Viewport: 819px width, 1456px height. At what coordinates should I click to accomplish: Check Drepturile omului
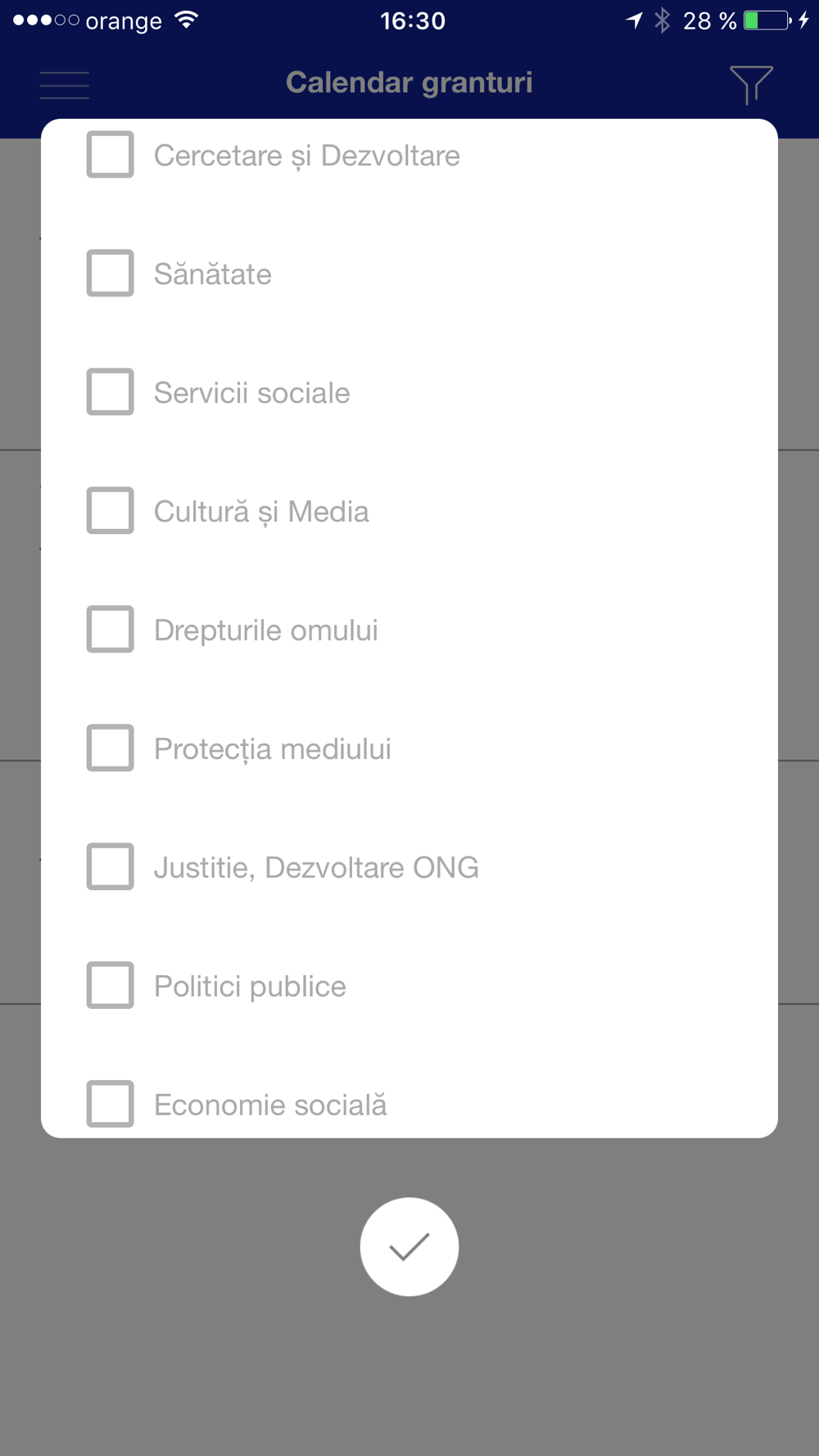(x=111, y=630)
